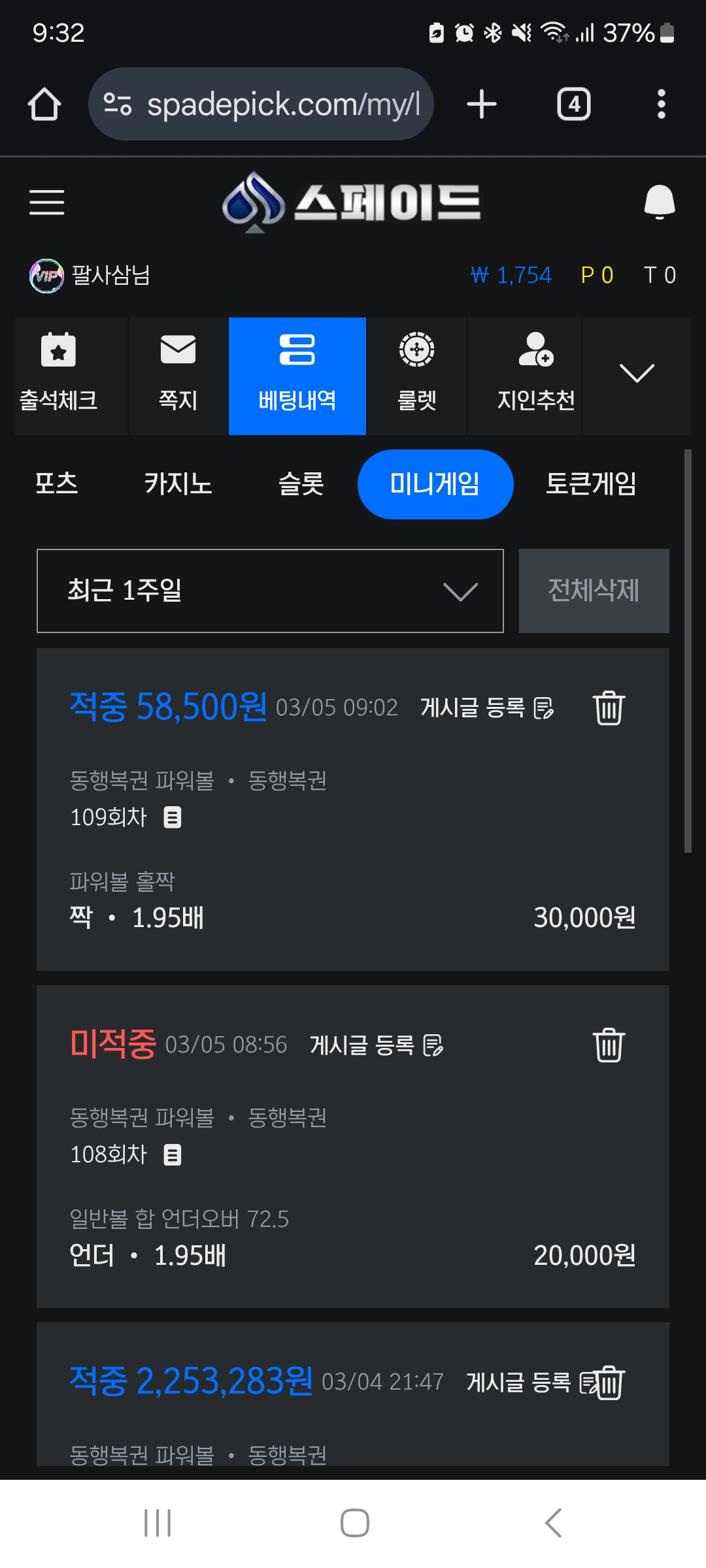Screen dimensions: 706x1568
Task: View details icon next to 108회차
Action: [173, 1154]
